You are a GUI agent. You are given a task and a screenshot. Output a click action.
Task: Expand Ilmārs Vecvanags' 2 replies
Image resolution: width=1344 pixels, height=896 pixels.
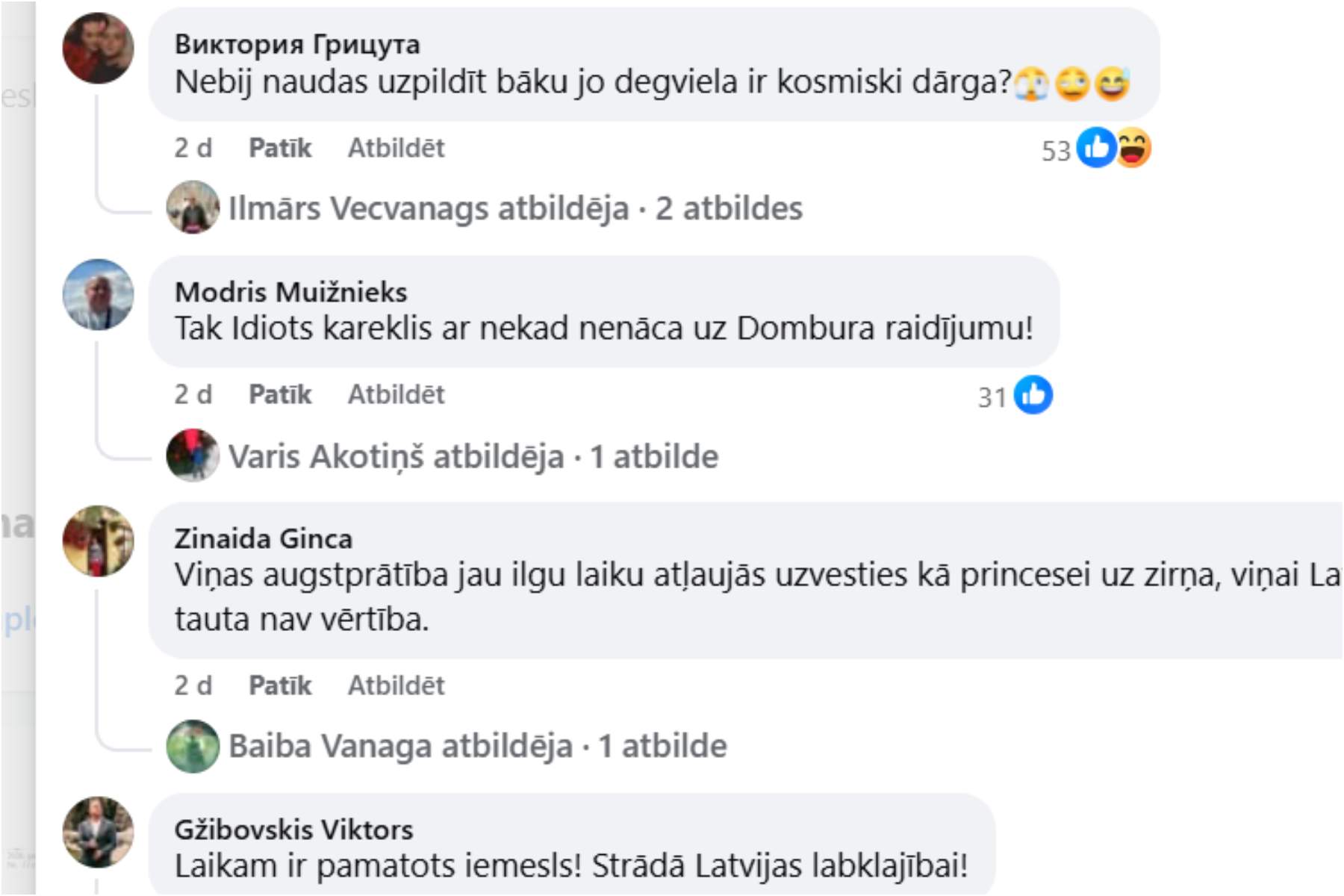515,208
